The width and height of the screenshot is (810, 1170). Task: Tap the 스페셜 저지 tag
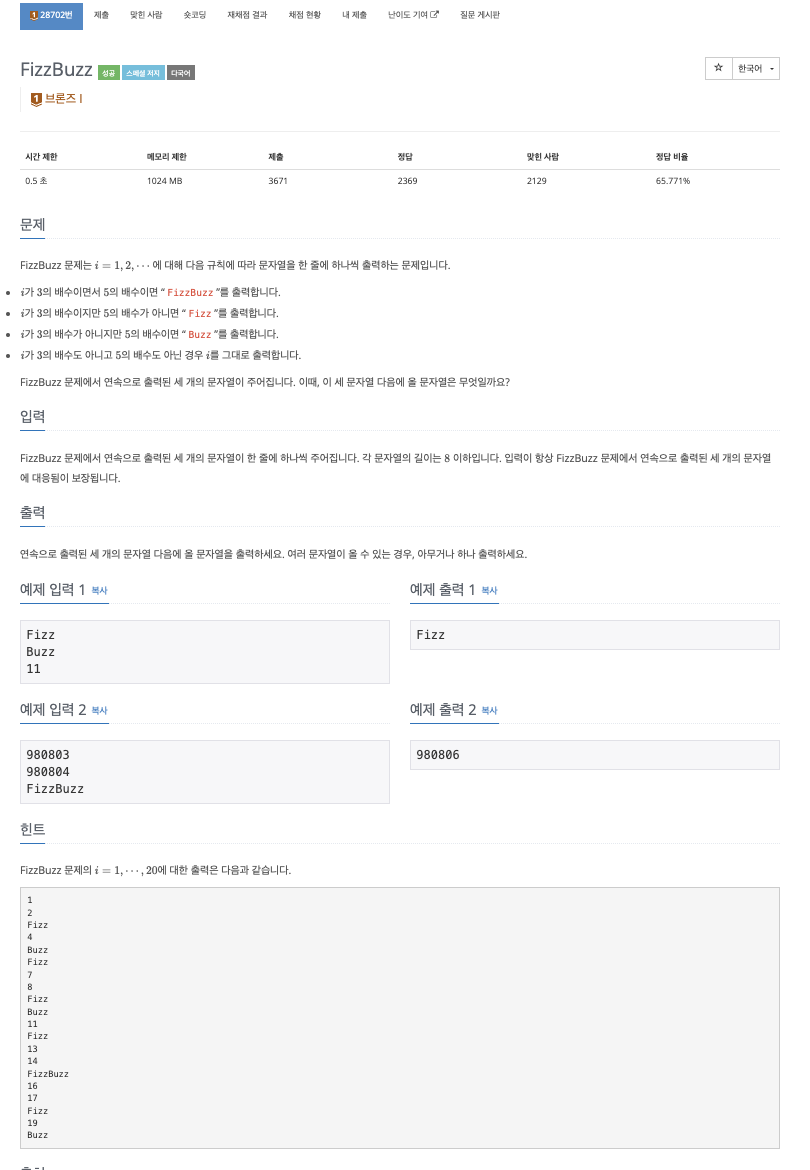point(143,73)
